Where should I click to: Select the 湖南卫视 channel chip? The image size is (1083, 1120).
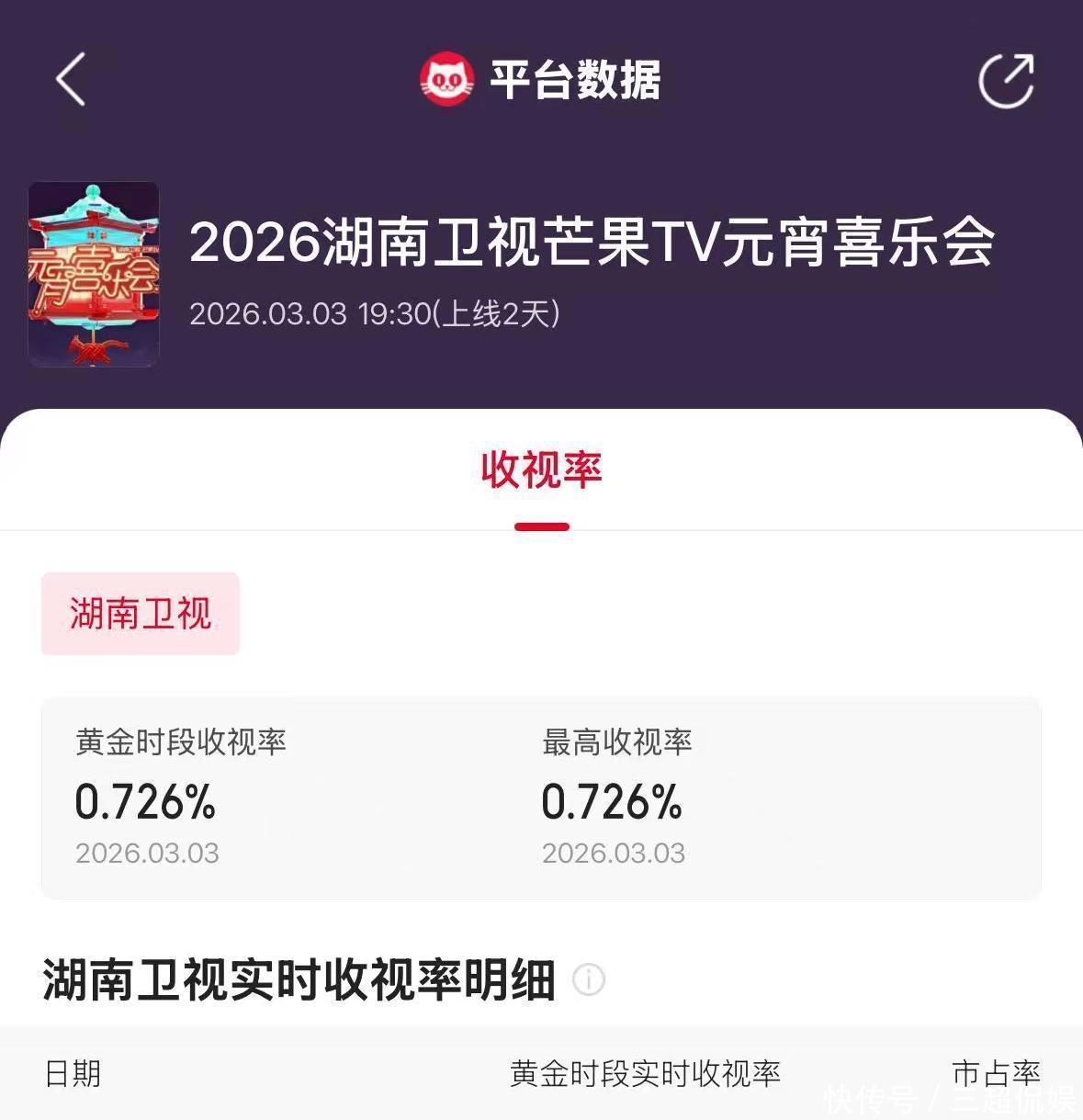pos(141,614)
